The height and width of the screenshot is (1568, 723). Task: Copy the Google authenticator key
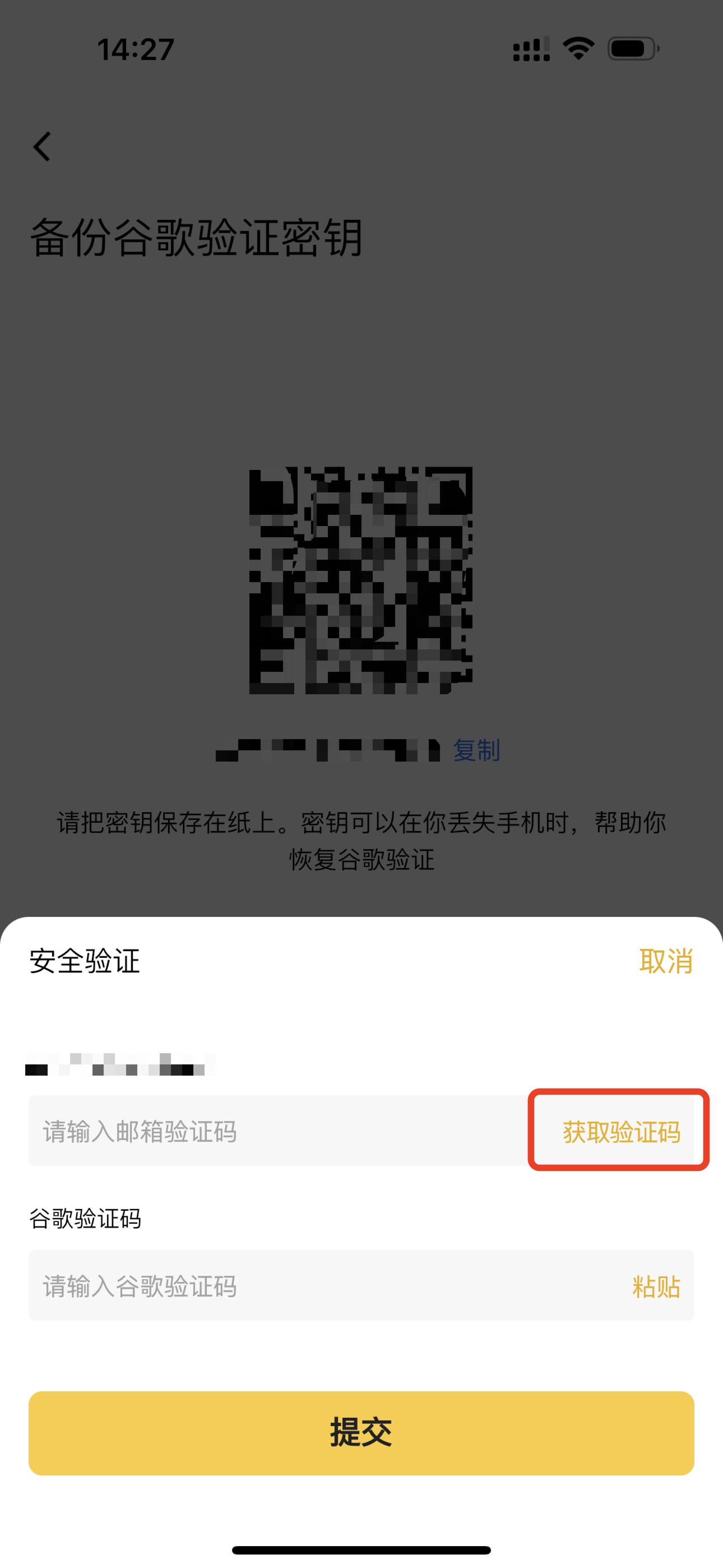coord(476,750)
